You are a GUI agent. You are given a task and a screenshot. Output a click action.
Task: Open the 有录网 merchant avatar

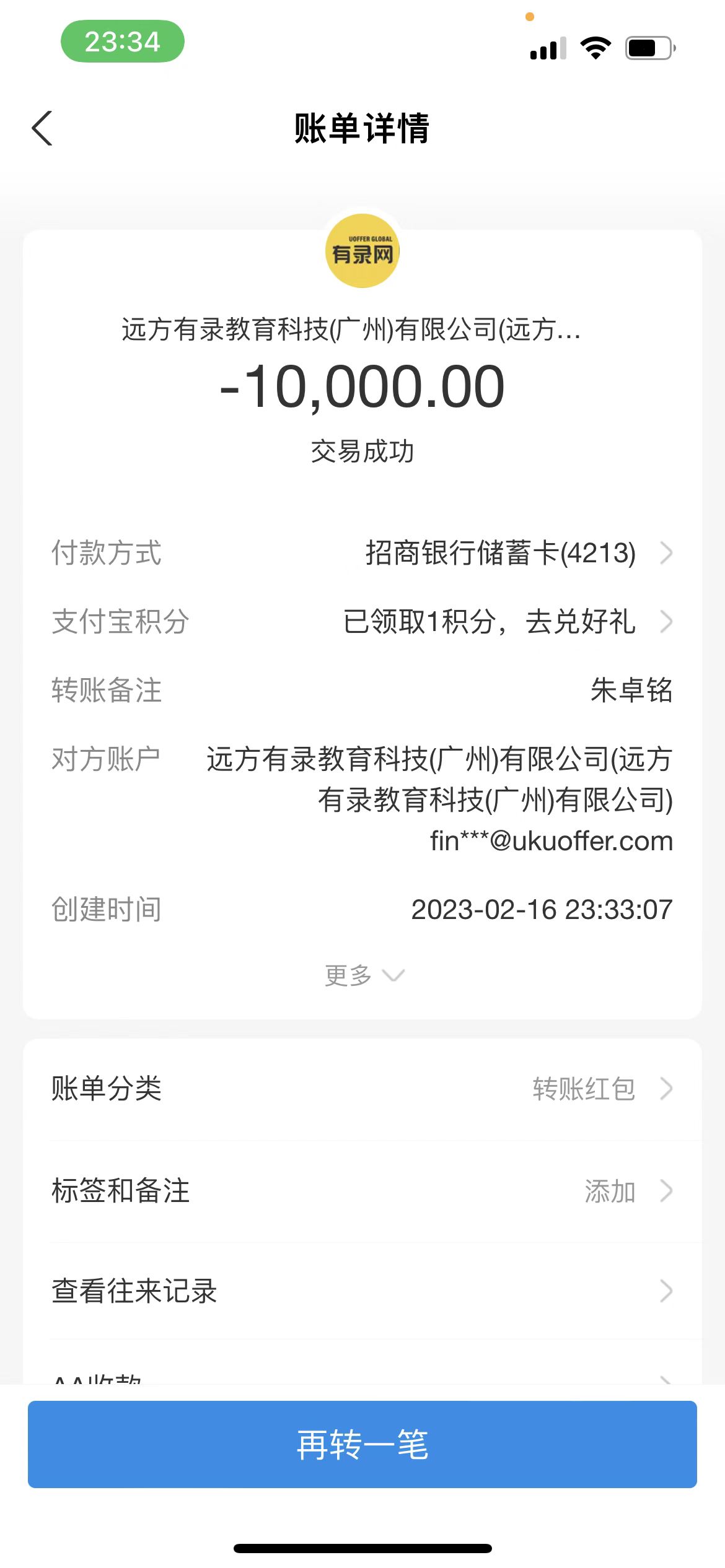362,251
